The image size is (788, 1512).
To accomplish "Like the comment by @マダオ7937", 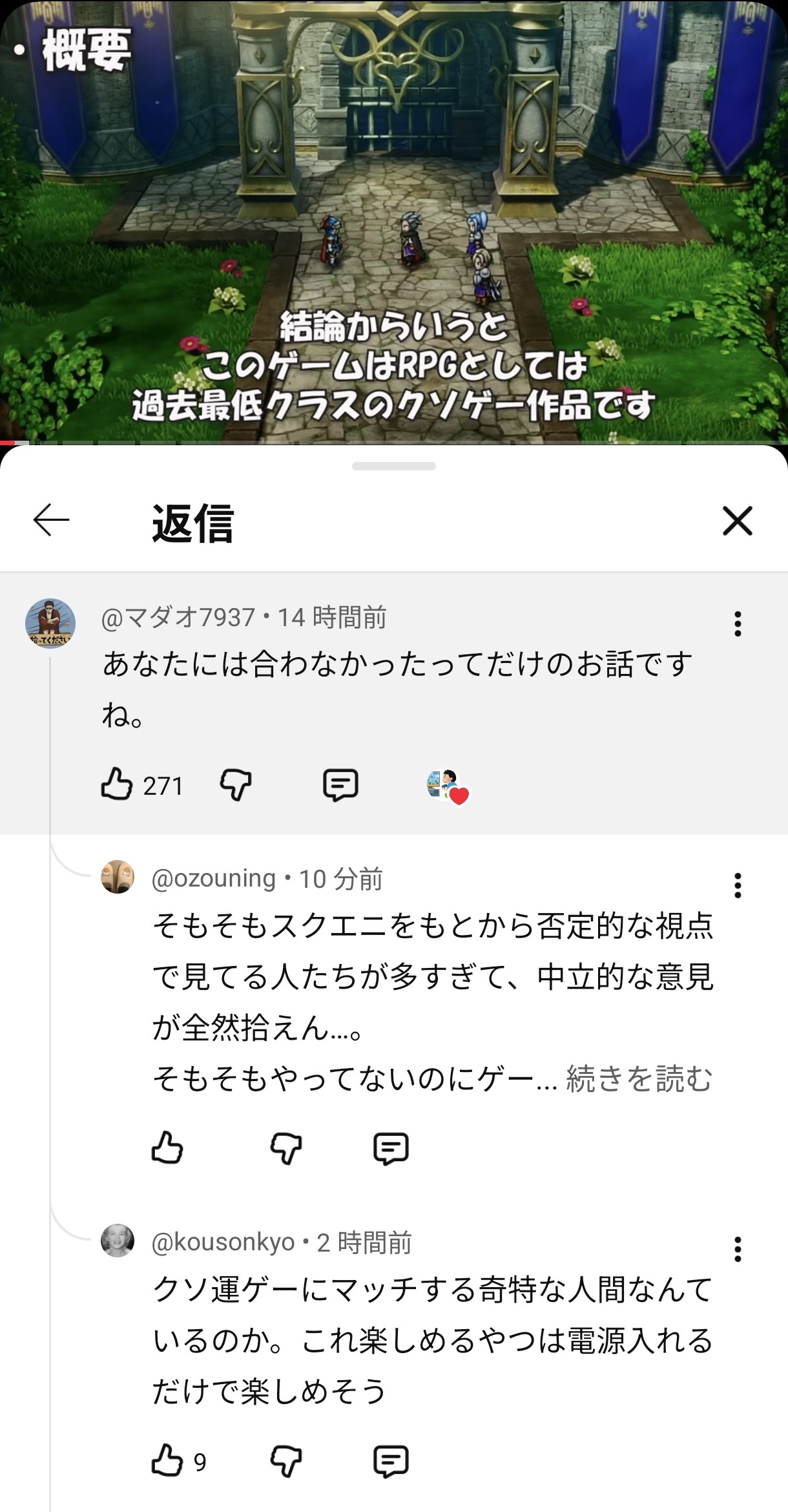I will point(117,784).
